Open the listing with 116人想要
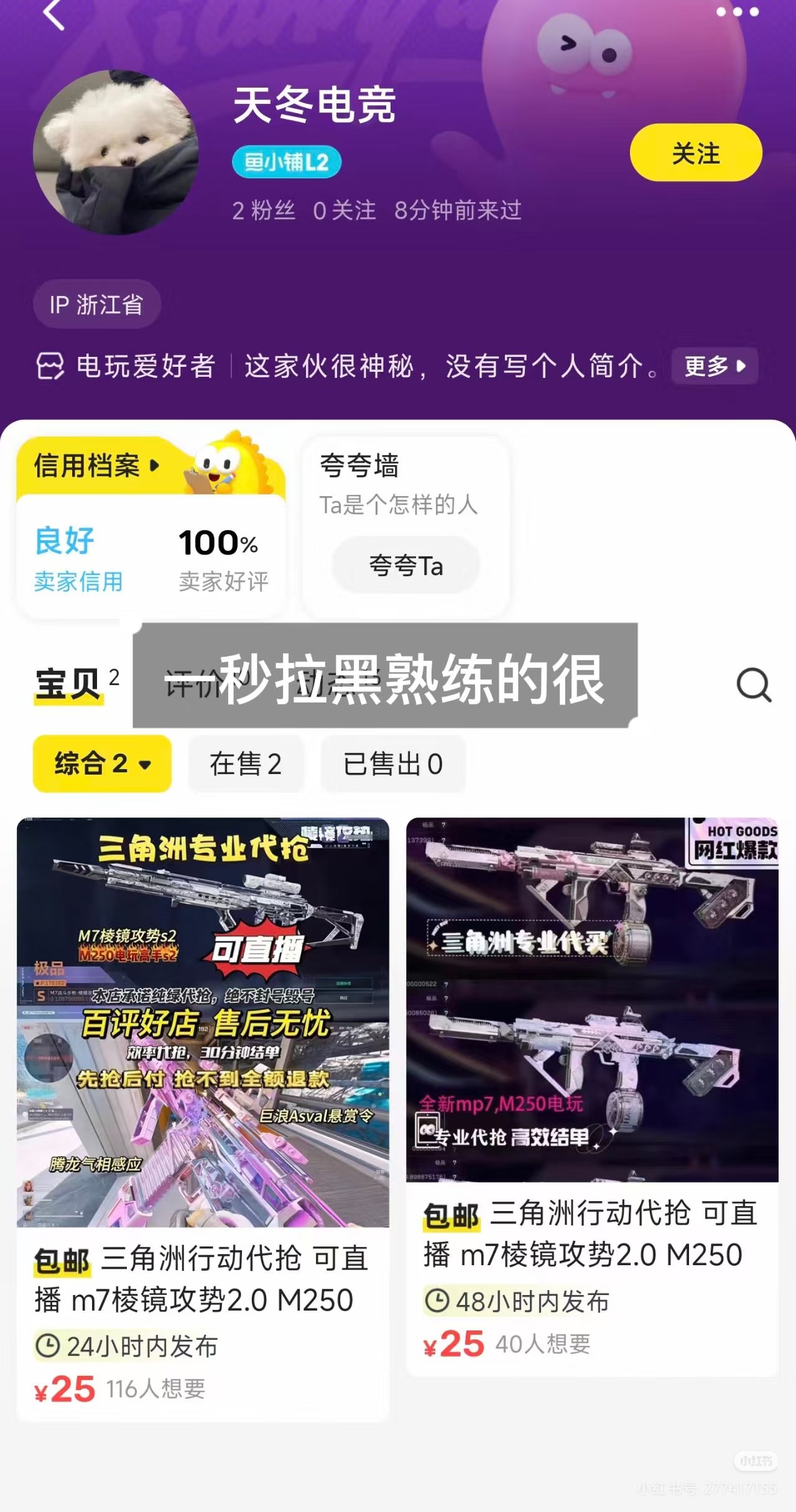The width and height of the screenshot is (796, 1512). coord(203,1119)
